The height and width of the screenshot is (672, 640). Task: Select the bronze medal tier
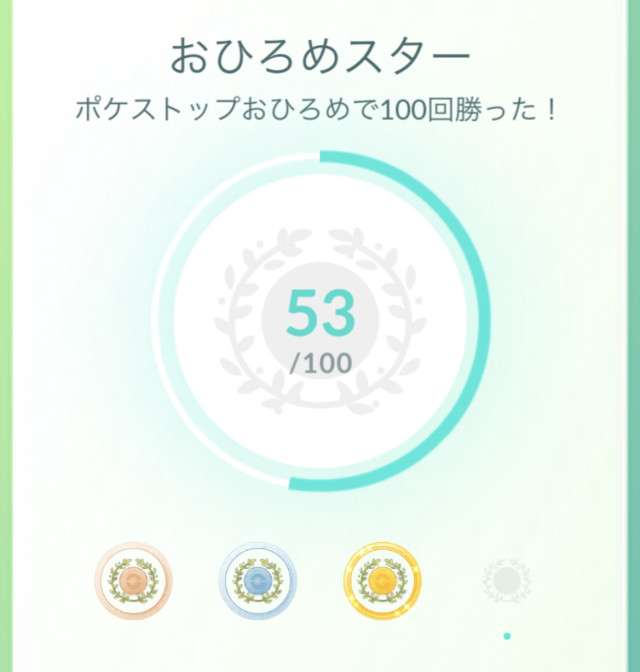(133, 581)
